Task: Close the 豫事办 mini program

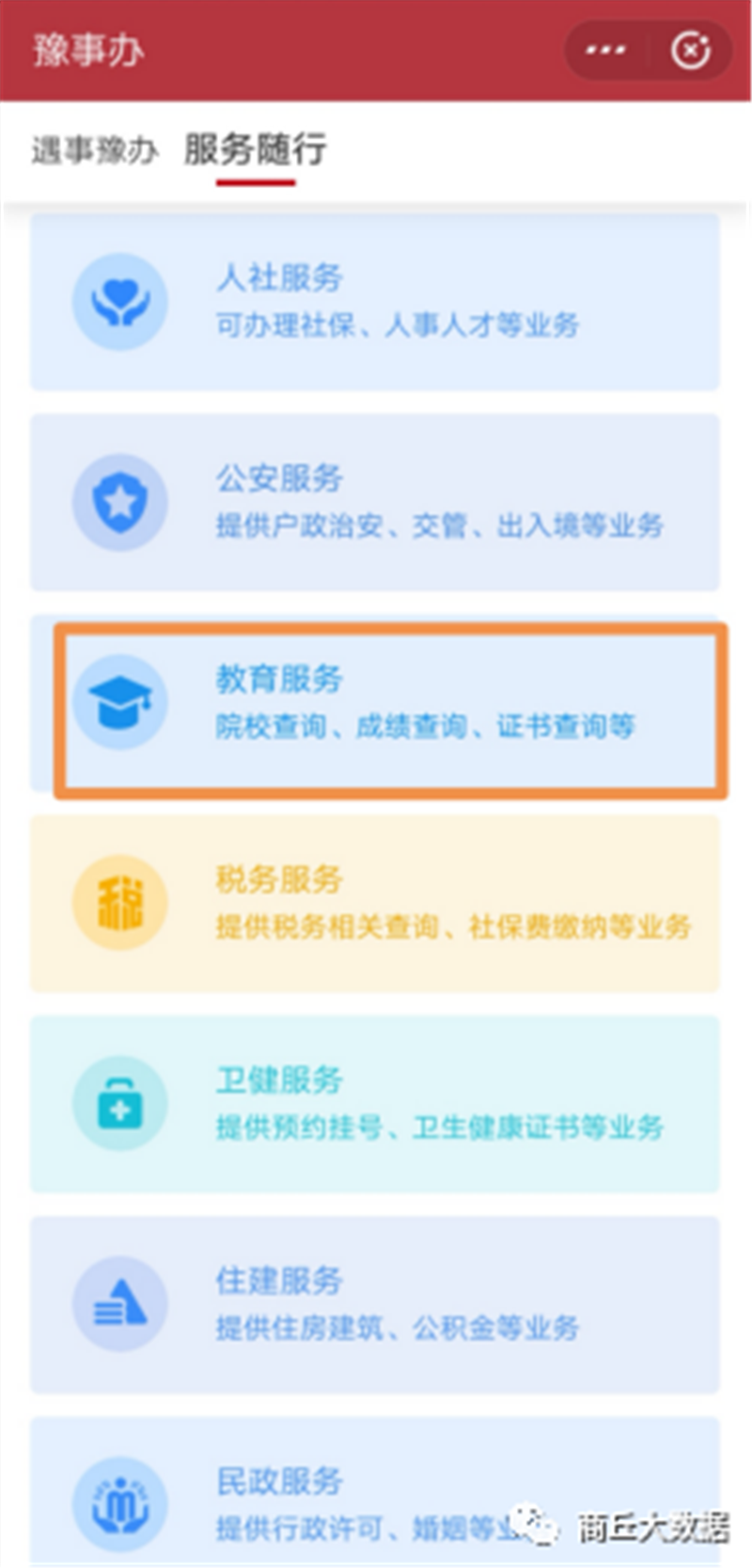Action: 691,50
